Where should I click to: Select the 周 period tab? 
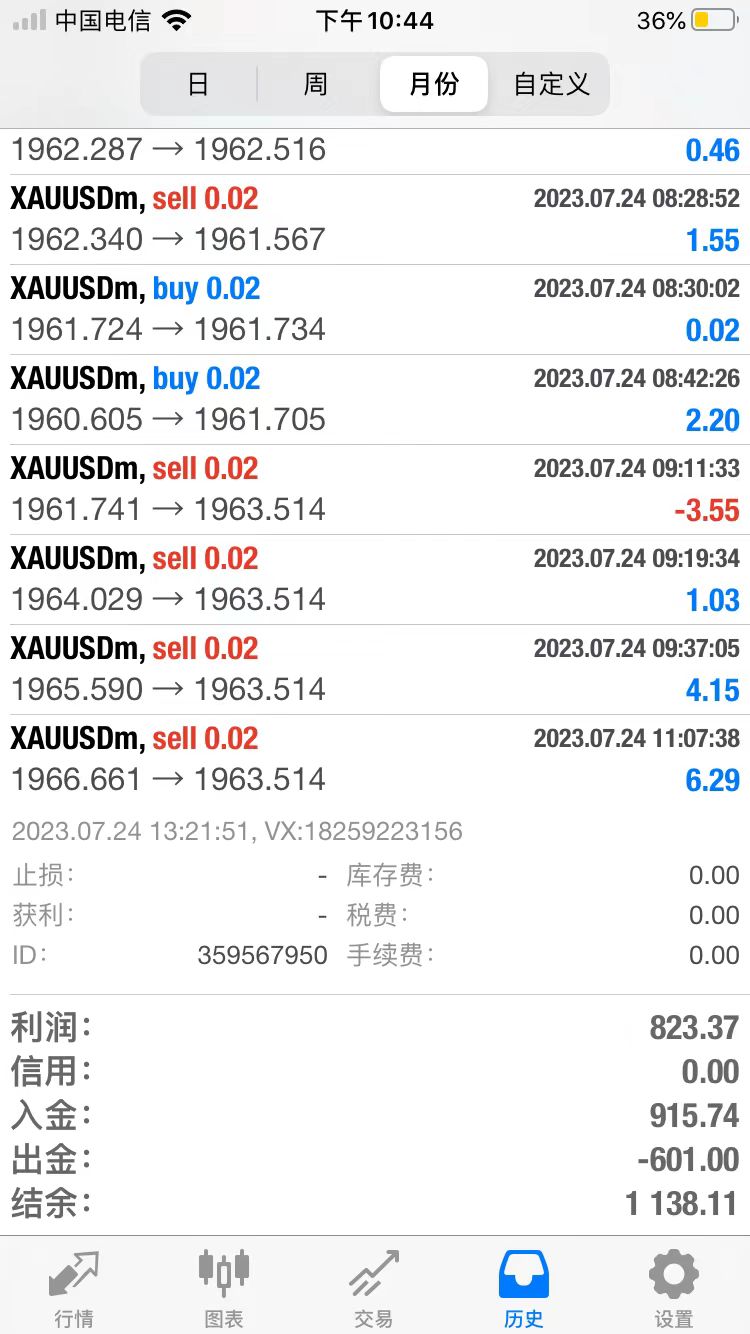[x=316, y=84]
